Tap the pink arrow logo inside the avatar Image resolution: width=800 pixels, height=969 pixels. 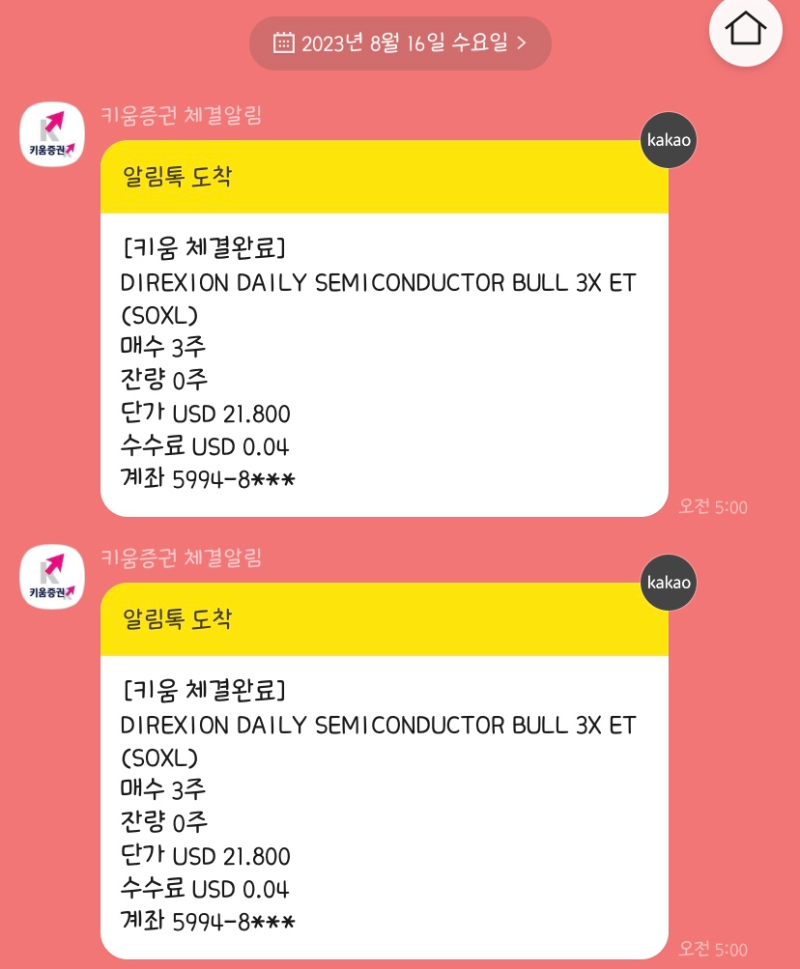click(x=58, y=123)
